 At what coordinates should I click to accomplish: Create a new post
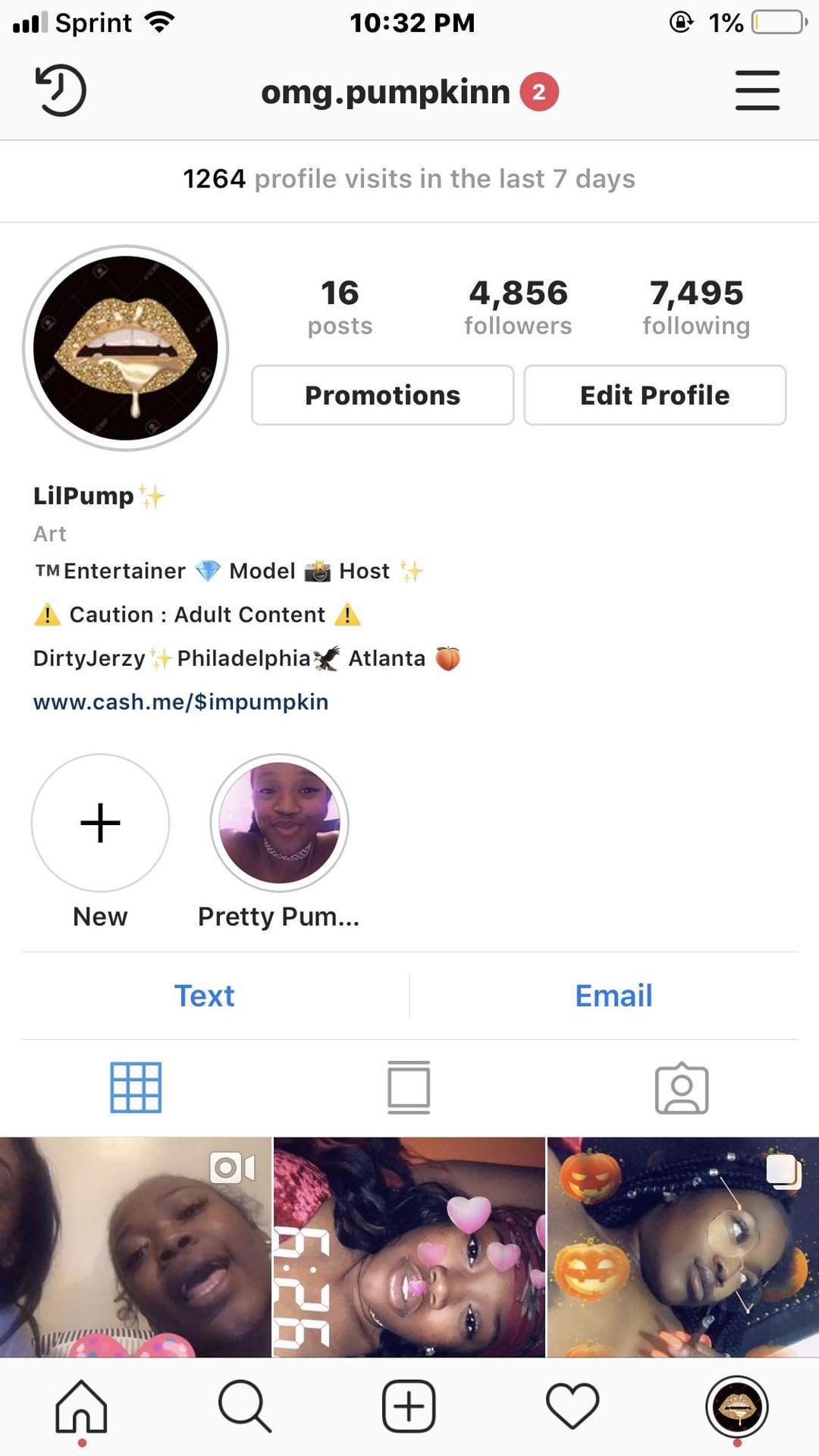point(409,1407)
